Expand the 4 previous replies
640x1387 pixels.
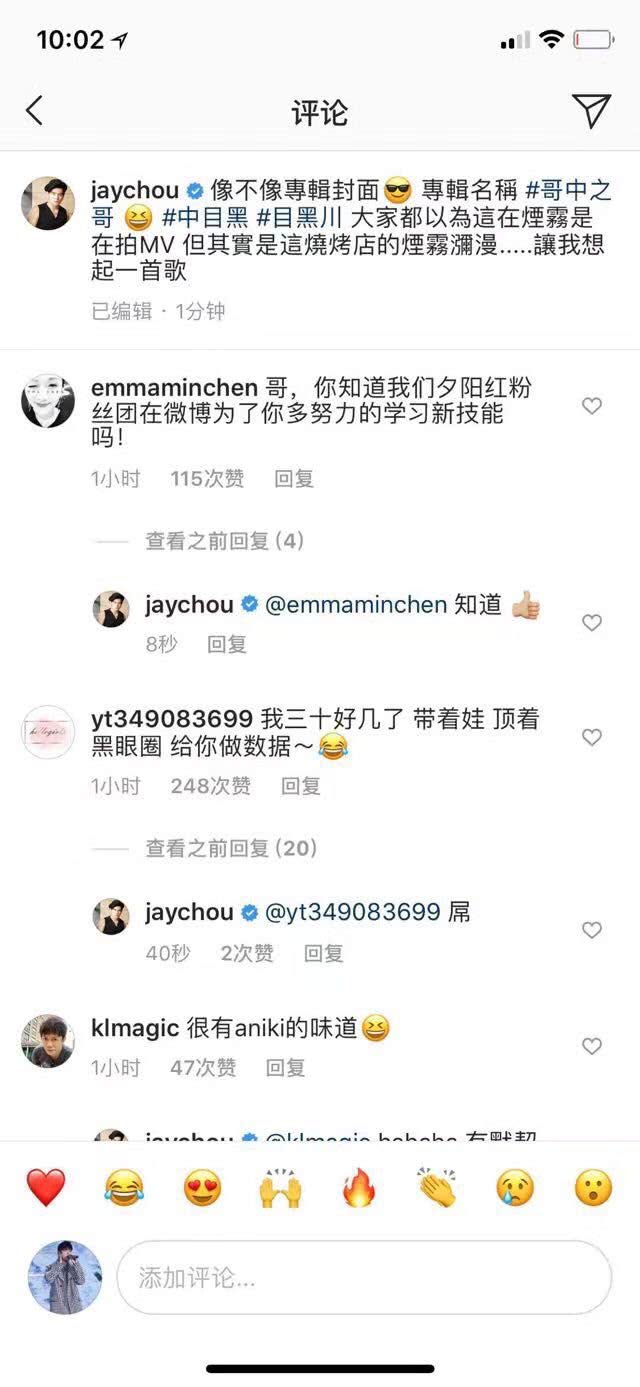click(225, 541)
